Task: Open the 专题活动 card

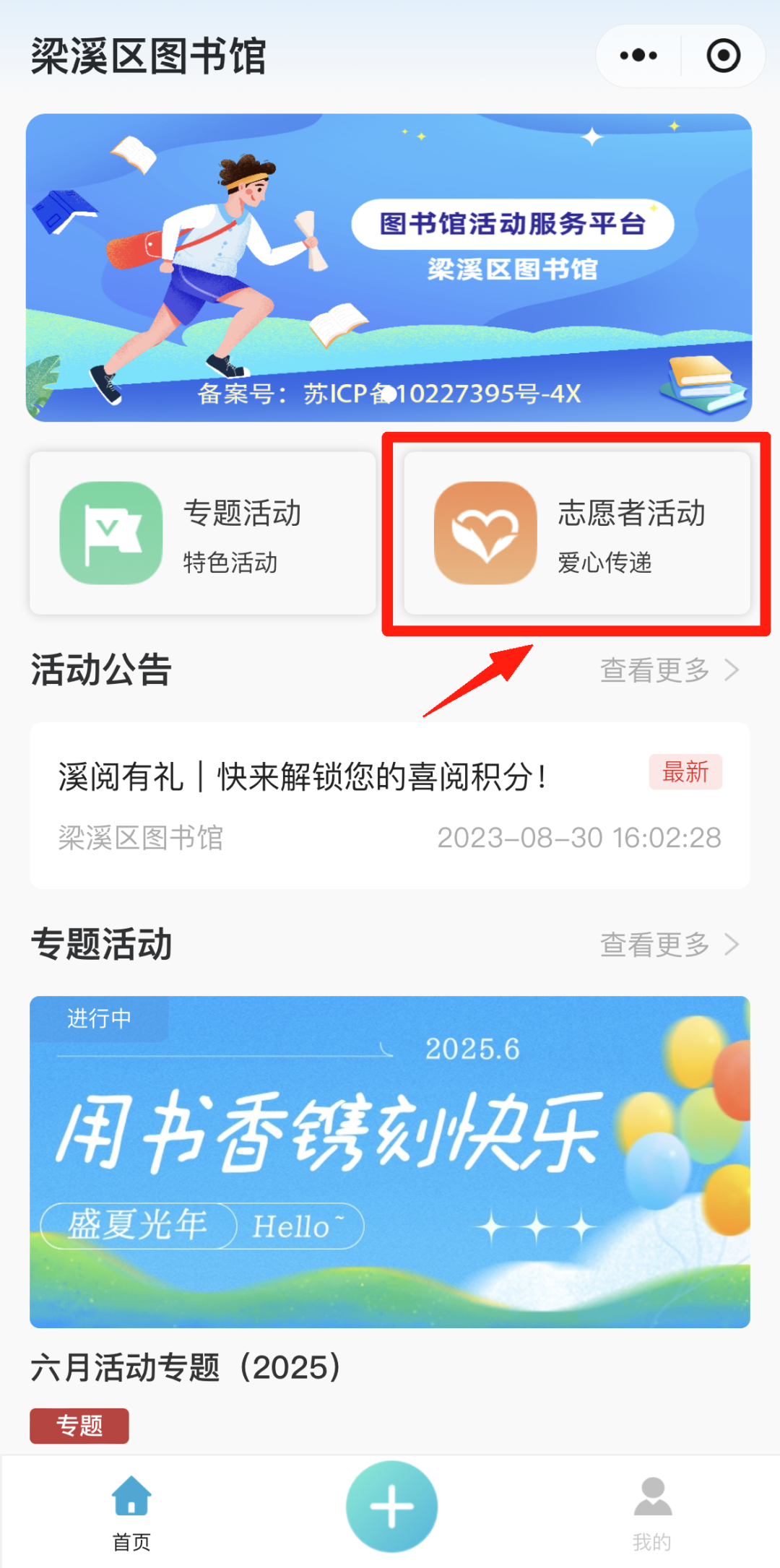Action: (x=202, y=533)
